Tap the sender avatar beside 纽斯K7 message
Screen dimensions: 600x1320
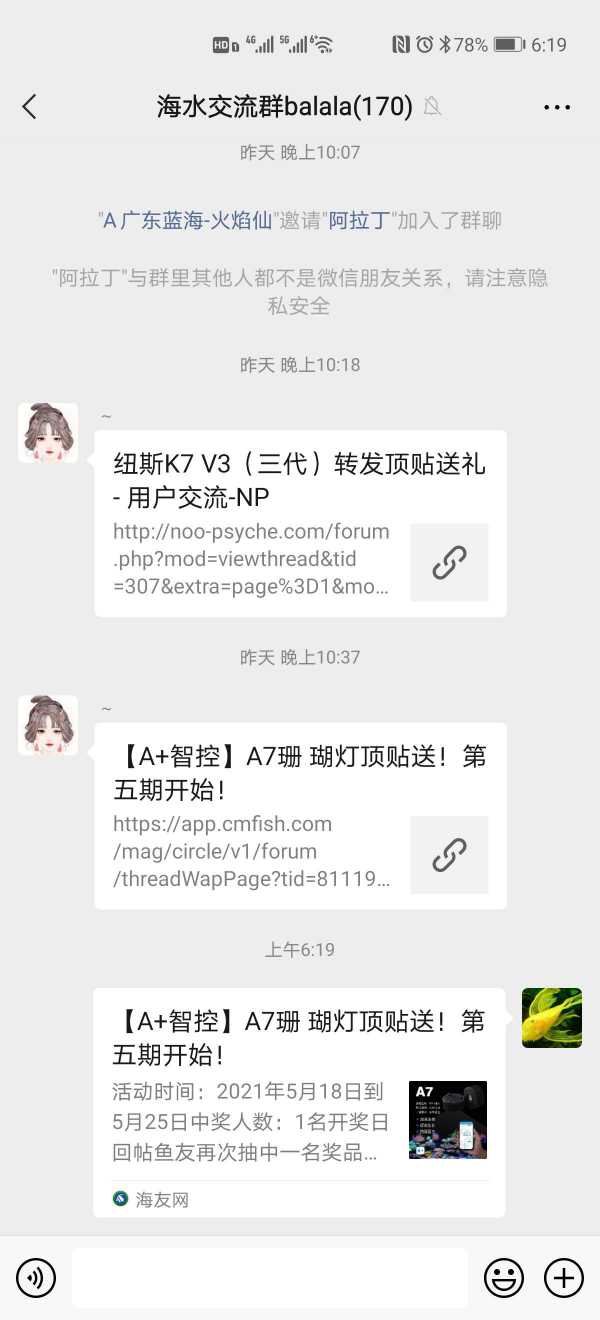[48, 433]
